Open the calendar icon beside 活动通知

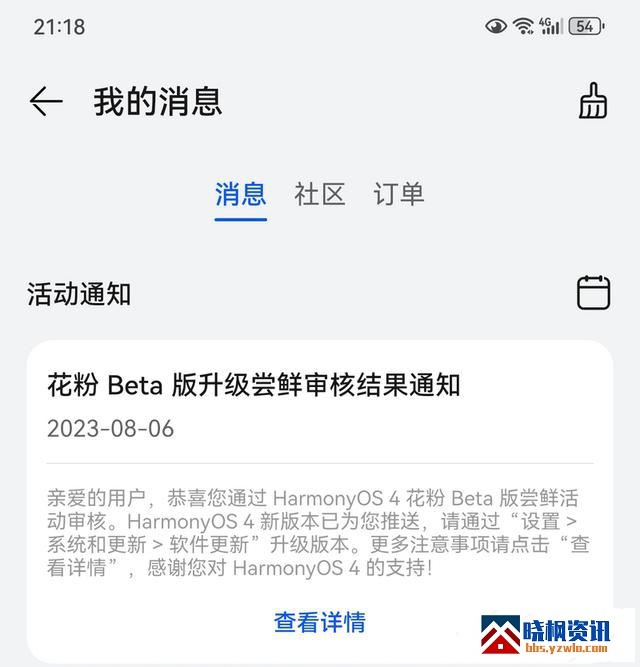click(x=594, y=293)
